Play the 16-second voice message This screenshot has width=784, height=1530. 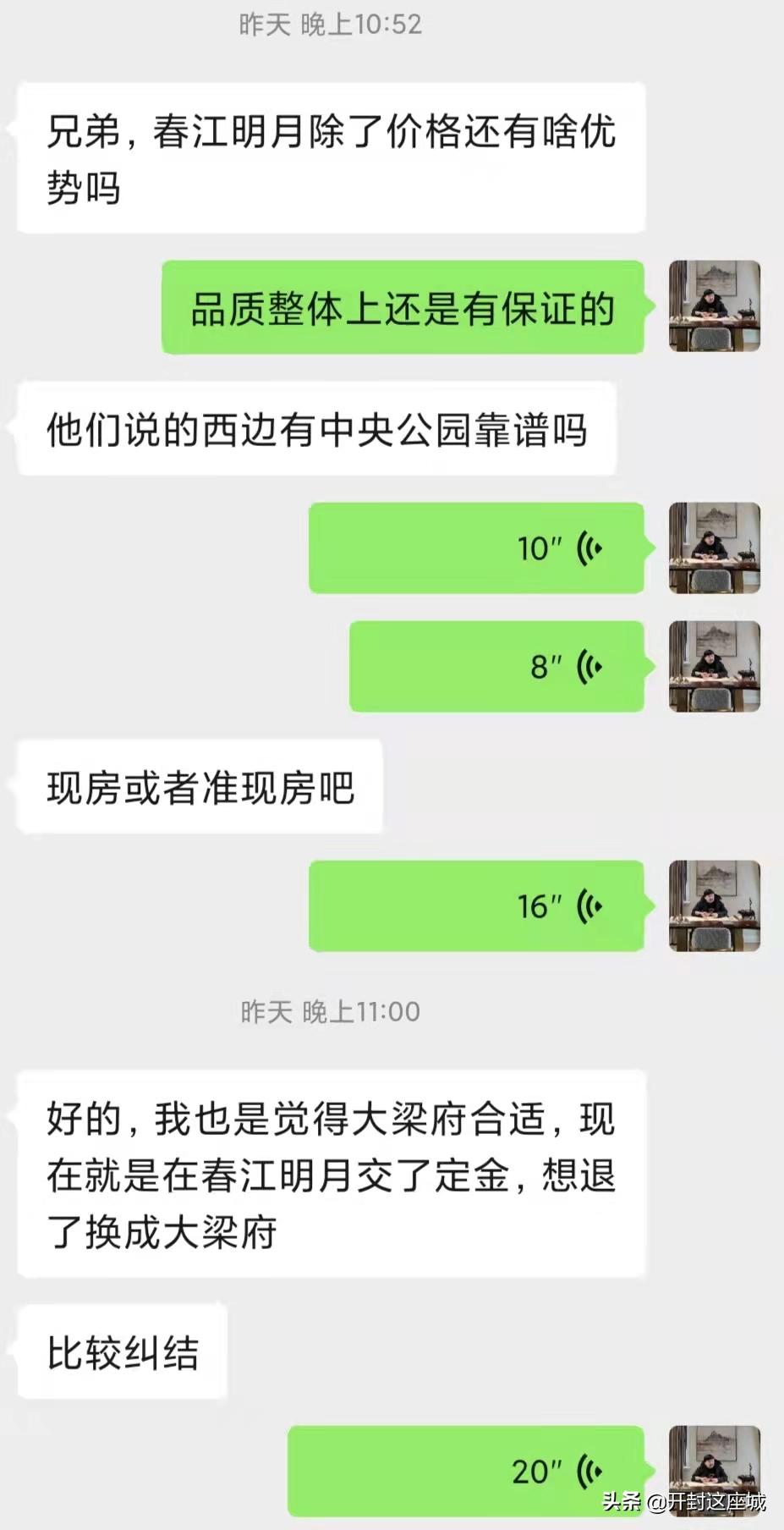click(x=476, y=906)
